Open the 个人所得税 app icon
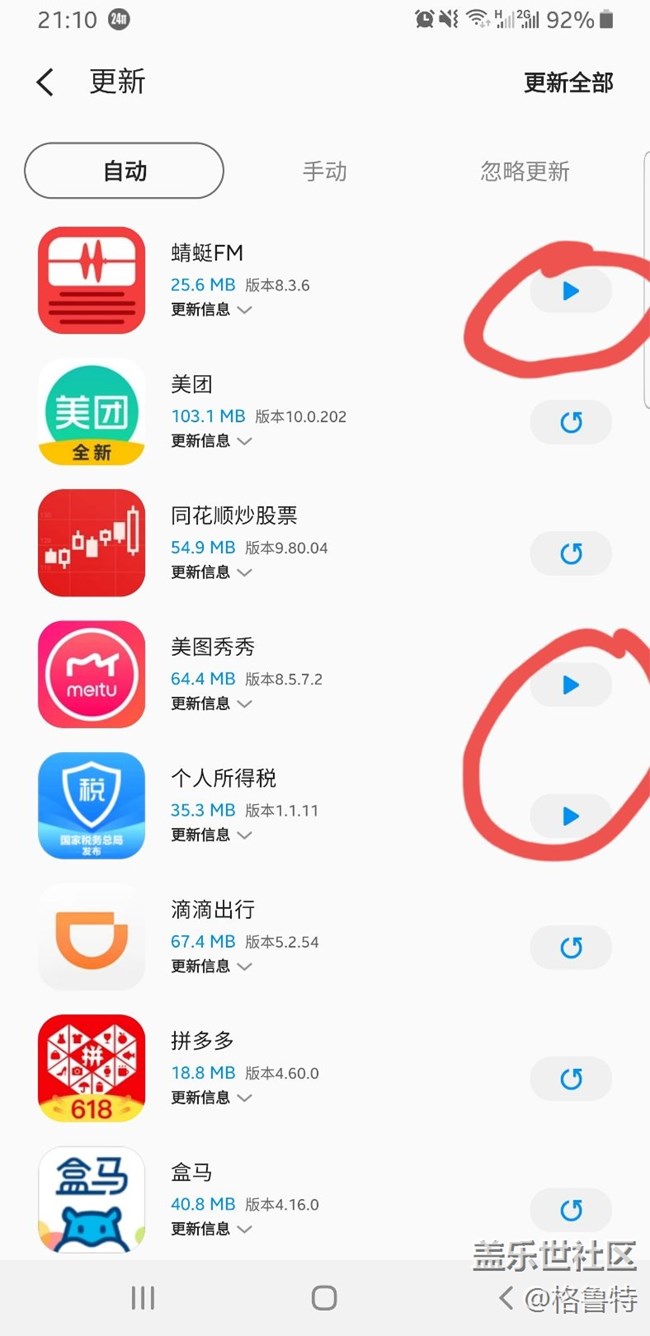 pos(92,805)
